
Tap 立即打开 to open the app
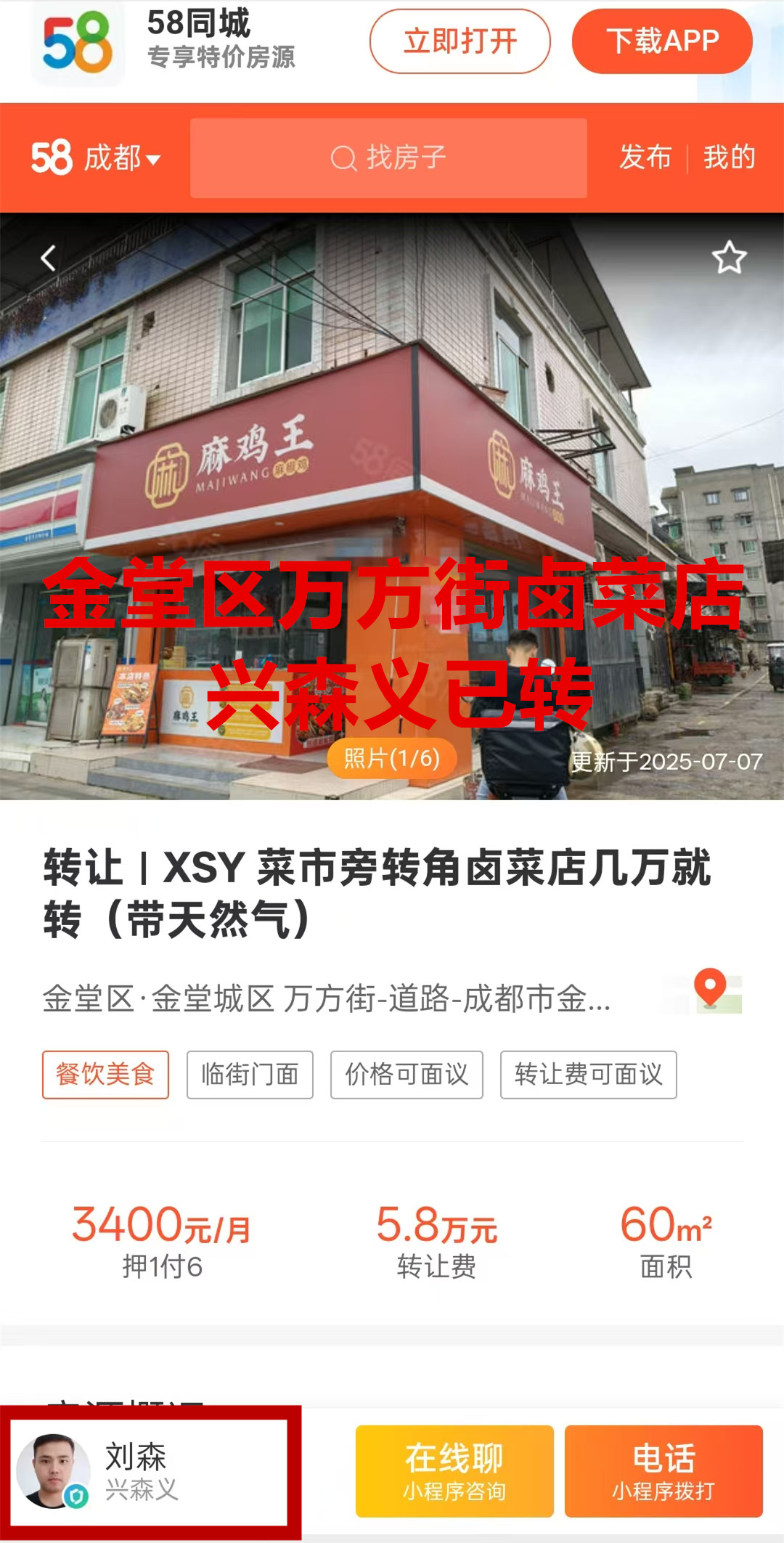pos(460,41)
